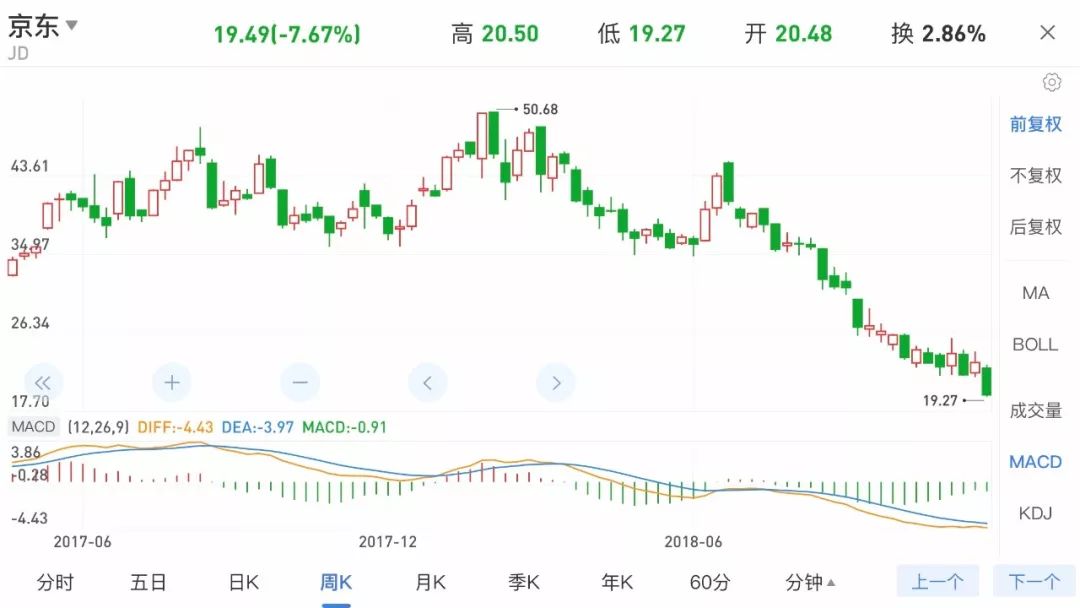Switch to the 分时 tab
Viewport: 1080px width, 608px height.
click(55, 582)
